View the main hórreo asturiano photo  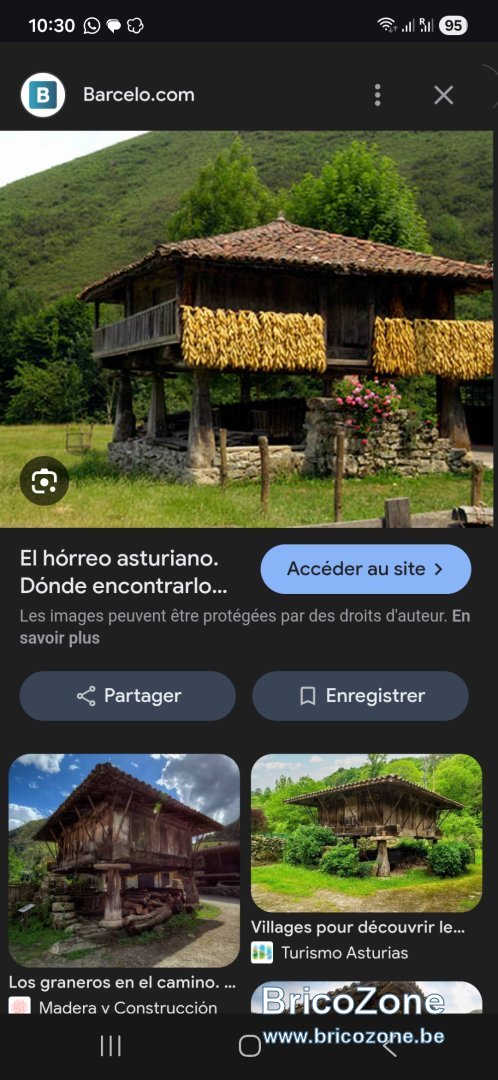pos(247,329)
